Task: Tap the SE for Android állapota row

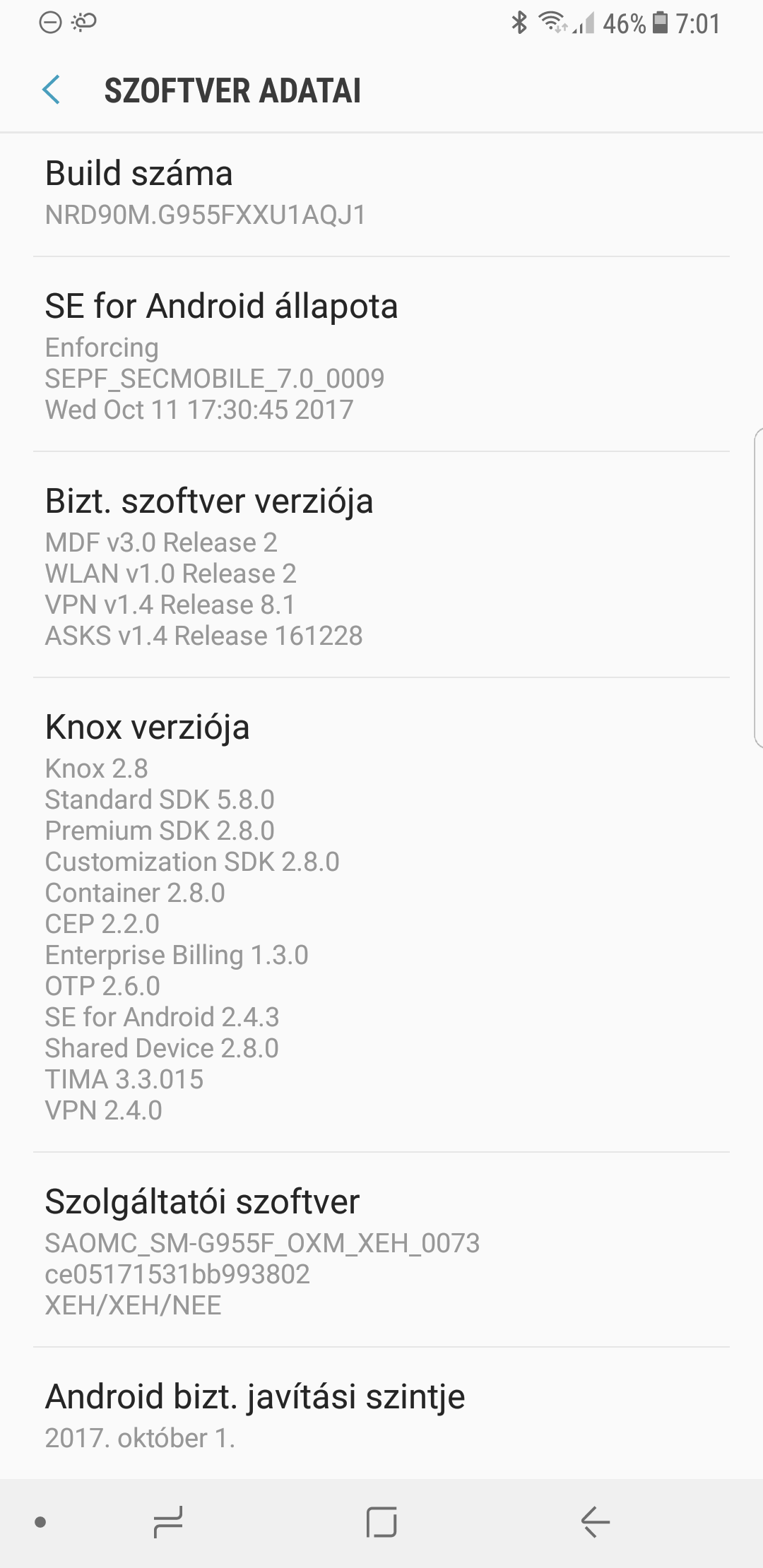Action: (381, 355)
